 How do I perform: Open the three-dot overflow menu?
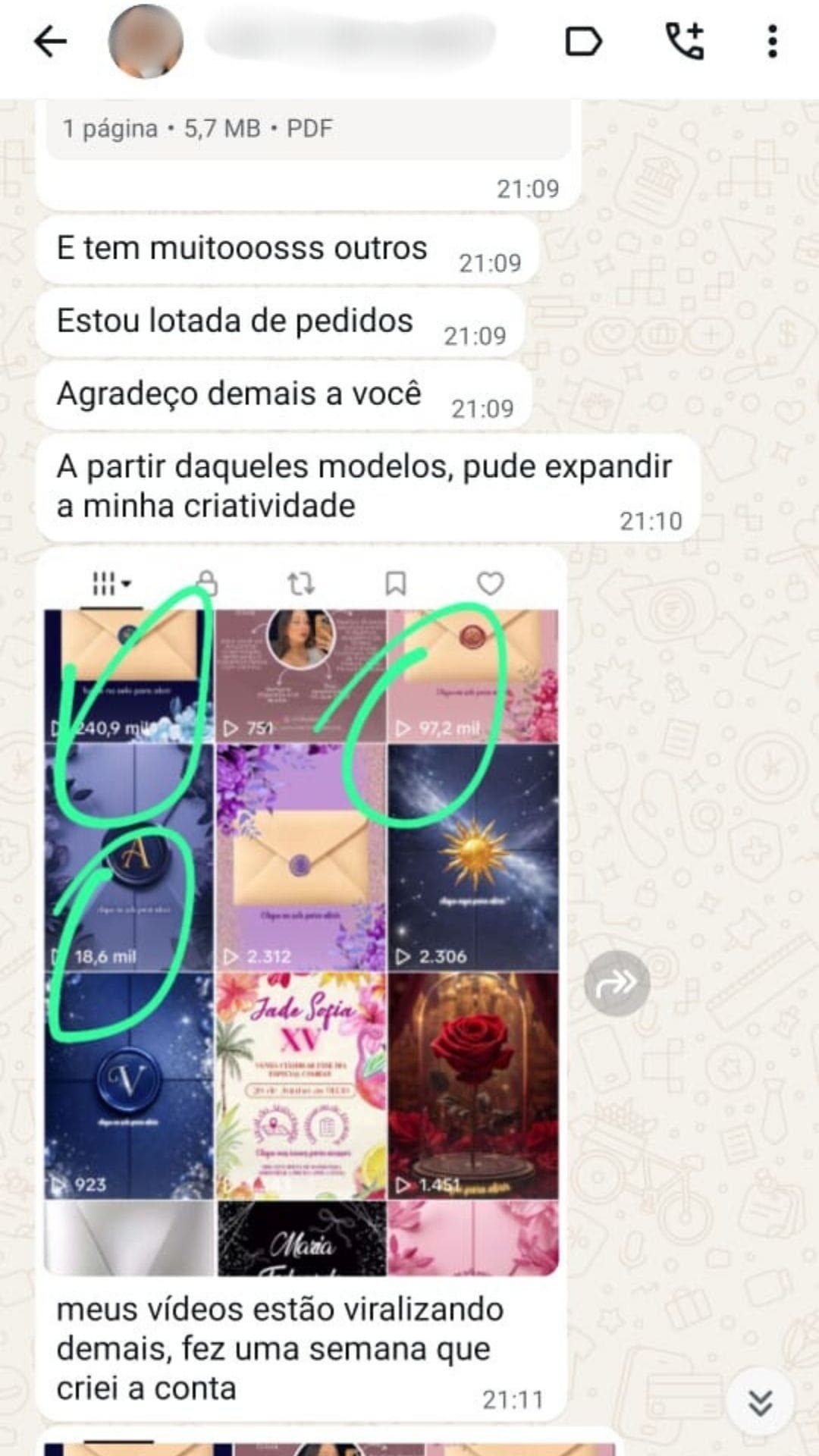(772, 42)
